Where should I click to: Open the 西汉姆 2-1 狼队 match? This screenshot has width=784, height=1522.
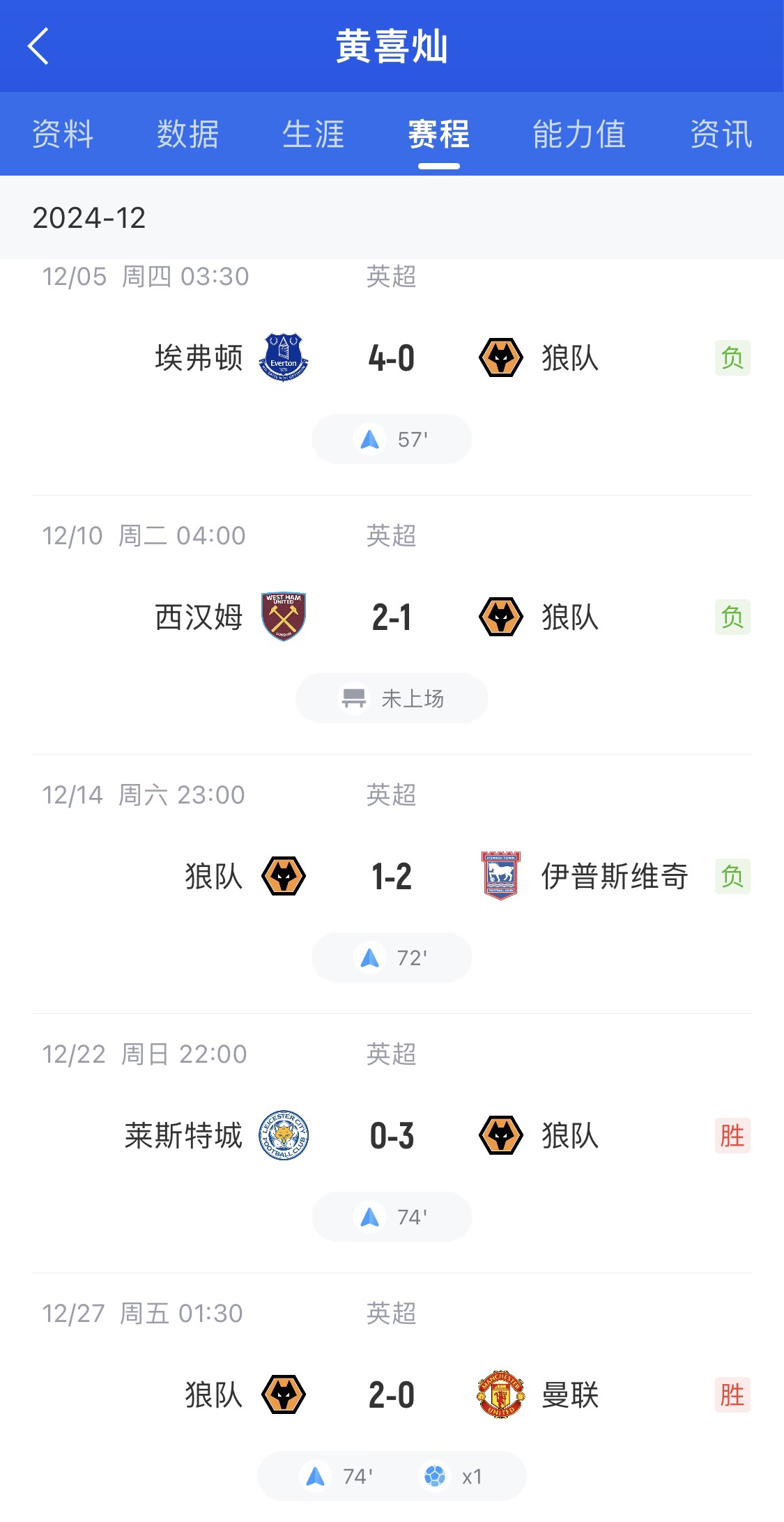(392, 617)
